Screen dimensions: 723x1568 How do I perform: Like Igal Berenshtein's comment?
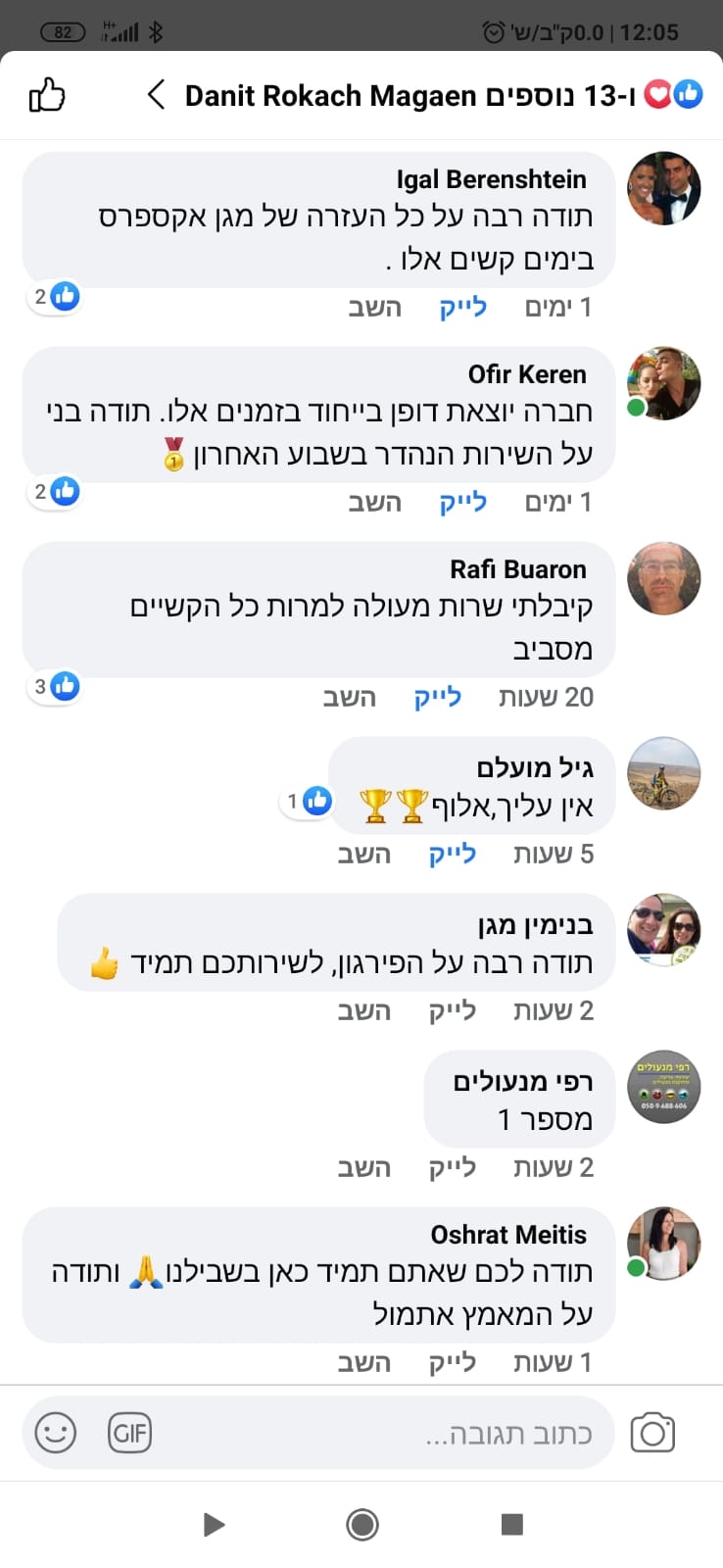(462, 308)
